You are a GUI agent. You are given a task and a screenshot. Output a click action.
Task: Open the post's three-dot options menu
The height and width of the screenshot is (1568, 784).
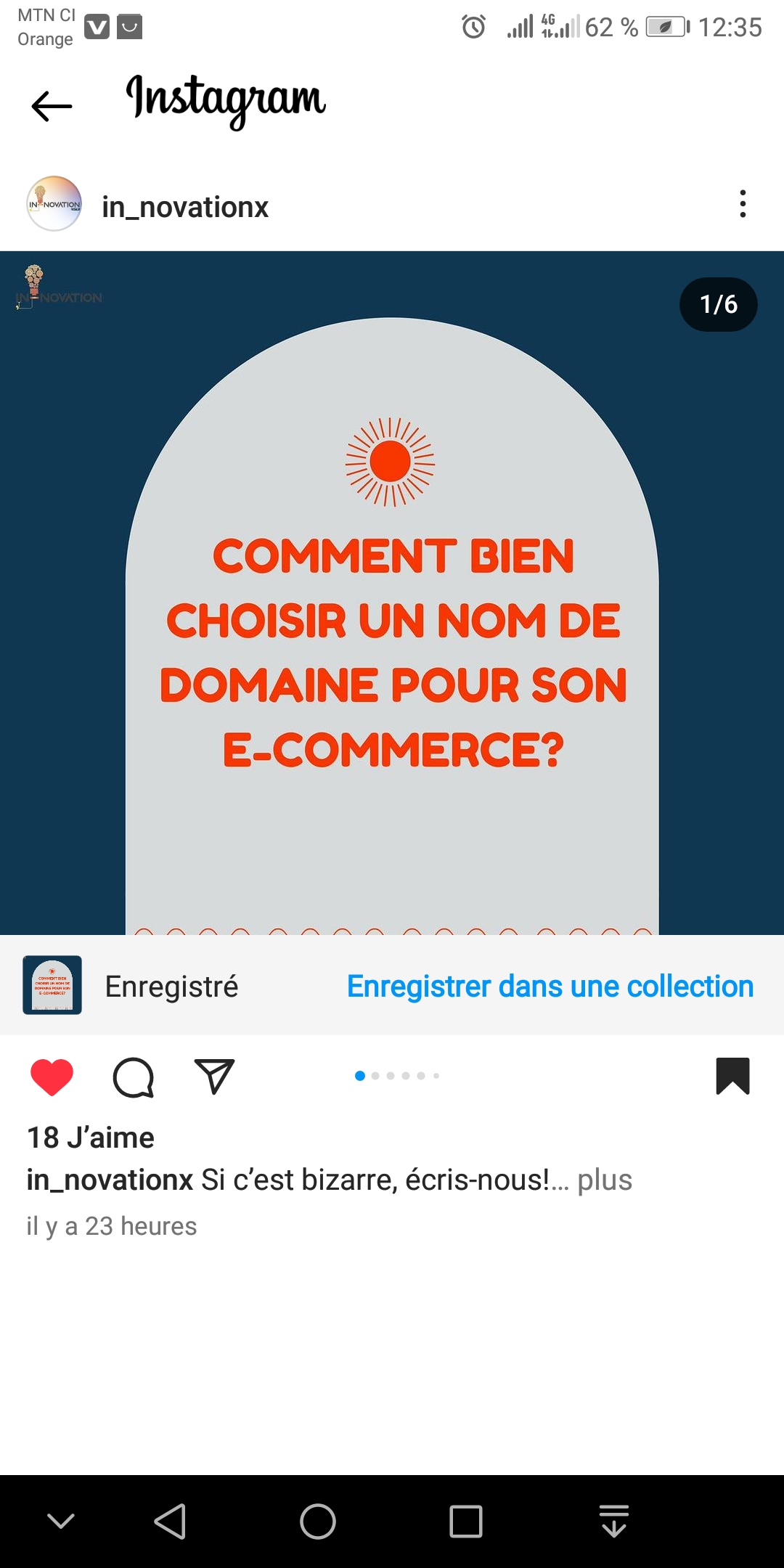coord(743,204)
